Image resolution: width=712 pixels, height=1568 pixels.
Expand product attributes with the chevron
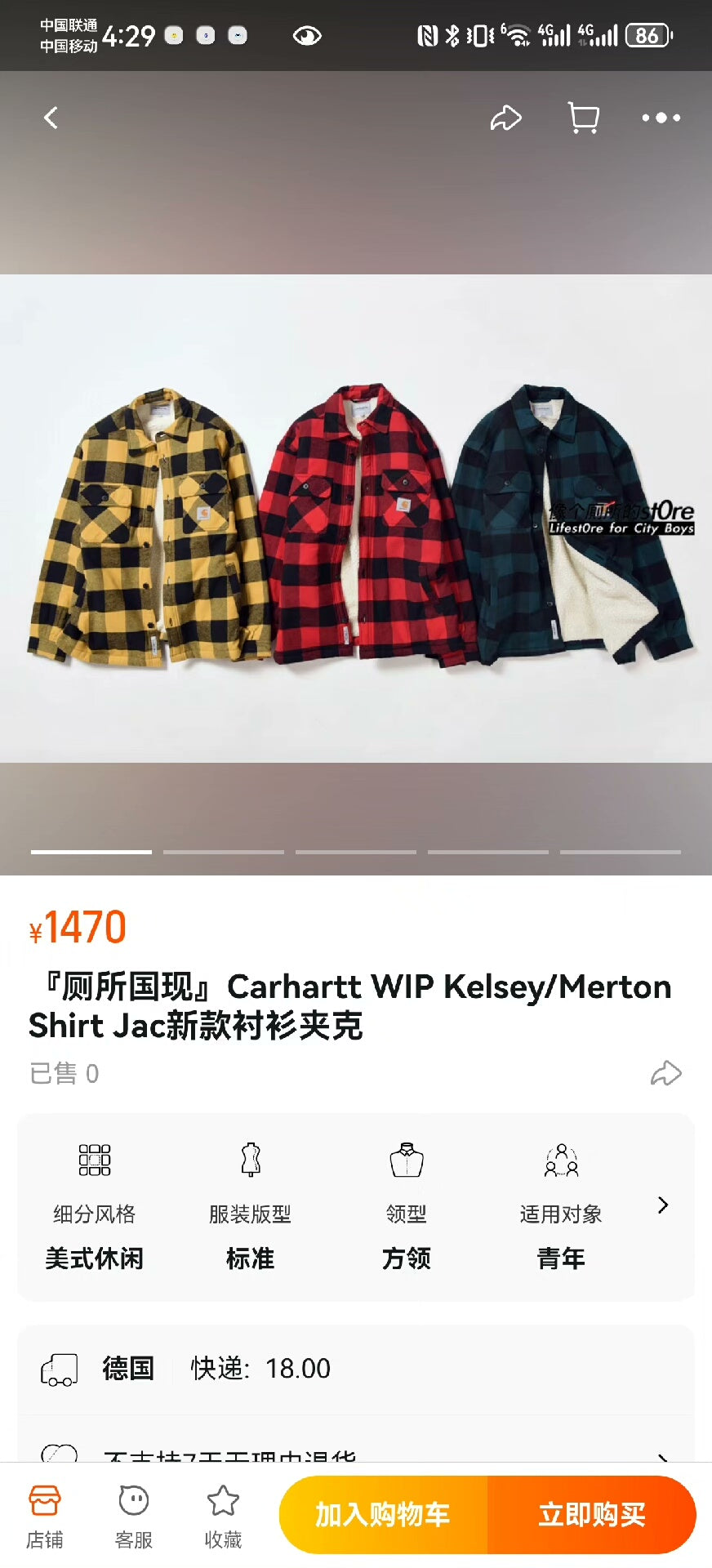click(x=663, y=1206)
